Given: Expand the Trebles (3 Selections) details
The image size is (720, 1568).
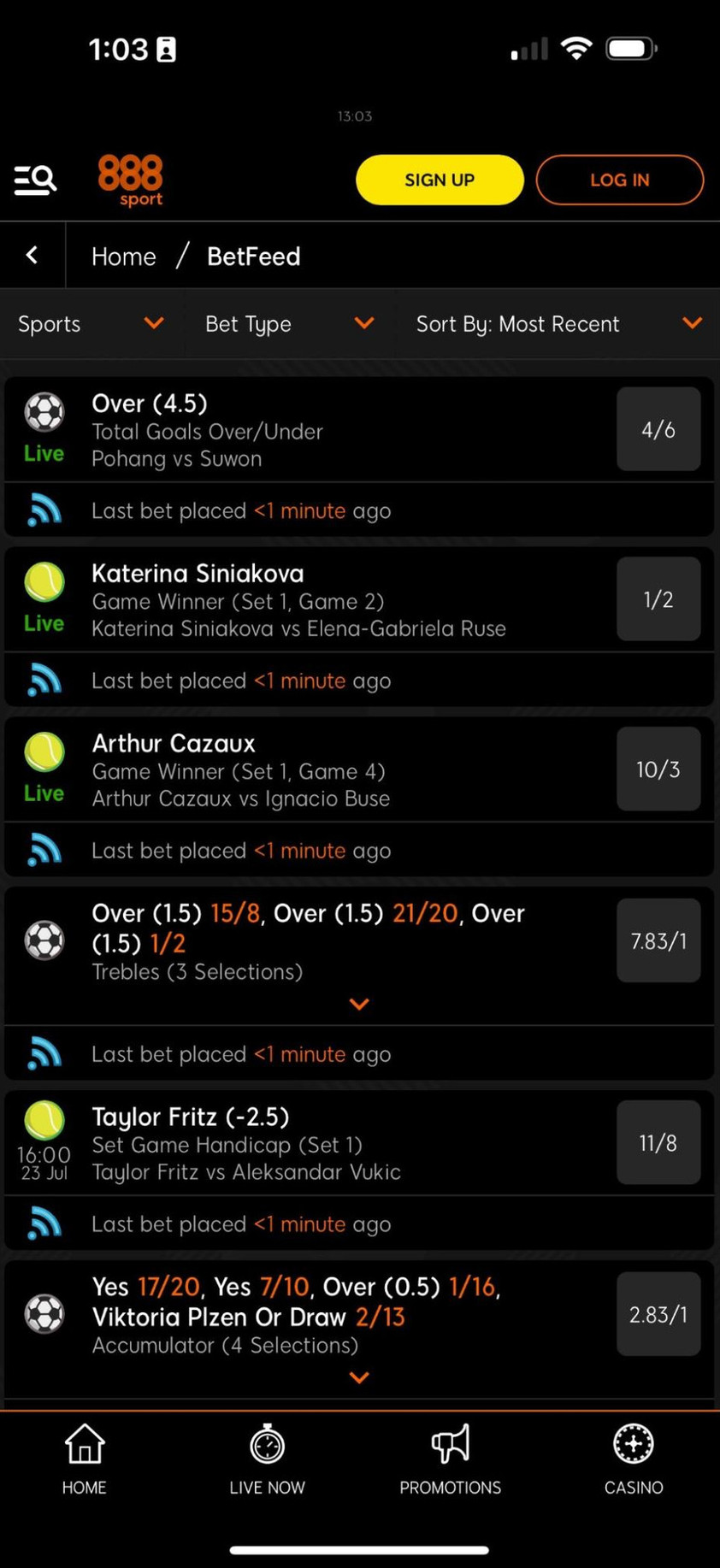Looking at the screenshot, I should pos(359,1004).
